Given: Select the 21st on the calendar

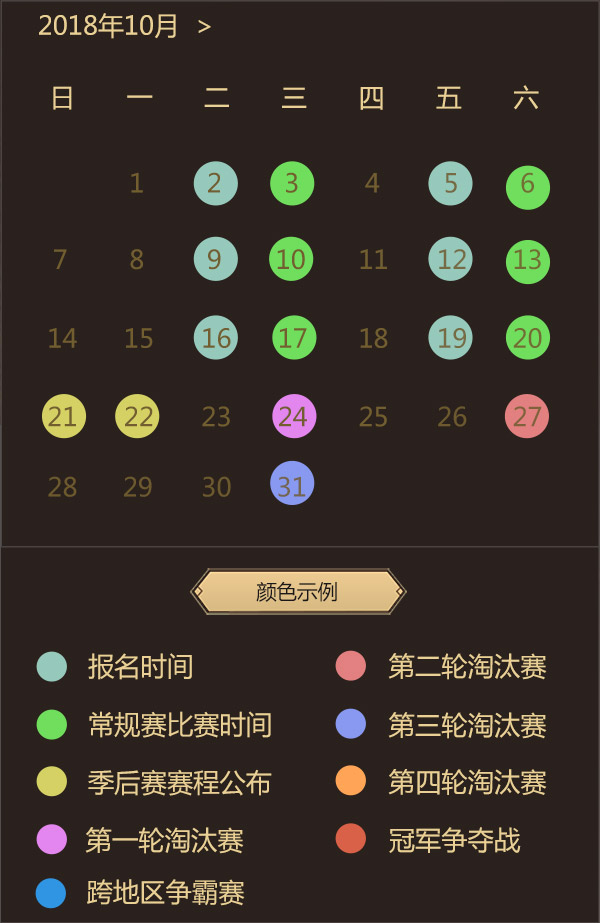Looking at the screenshot, I should [63, 416].
